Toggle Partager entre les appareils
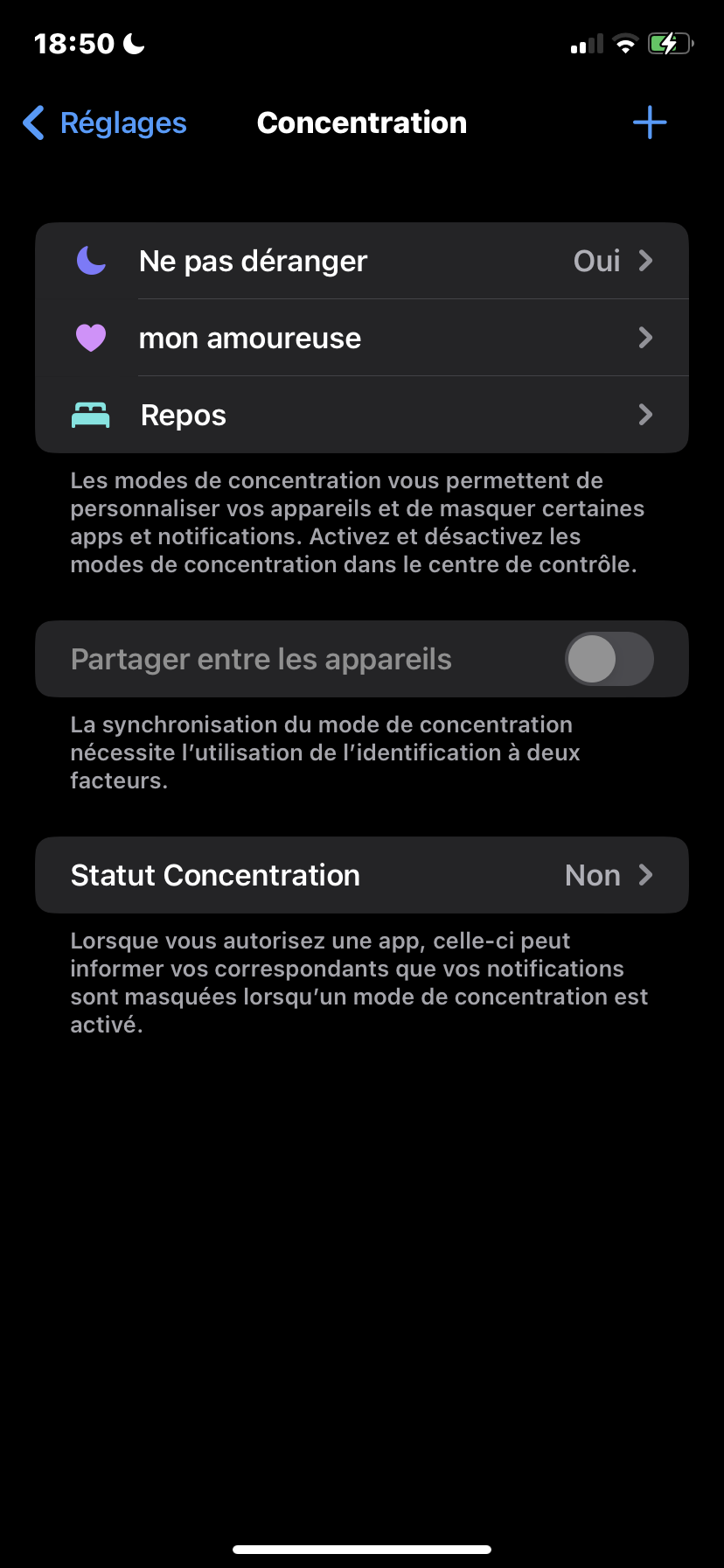The width and height of the screenshot is (724, 1568). click(x=609, y=659)
